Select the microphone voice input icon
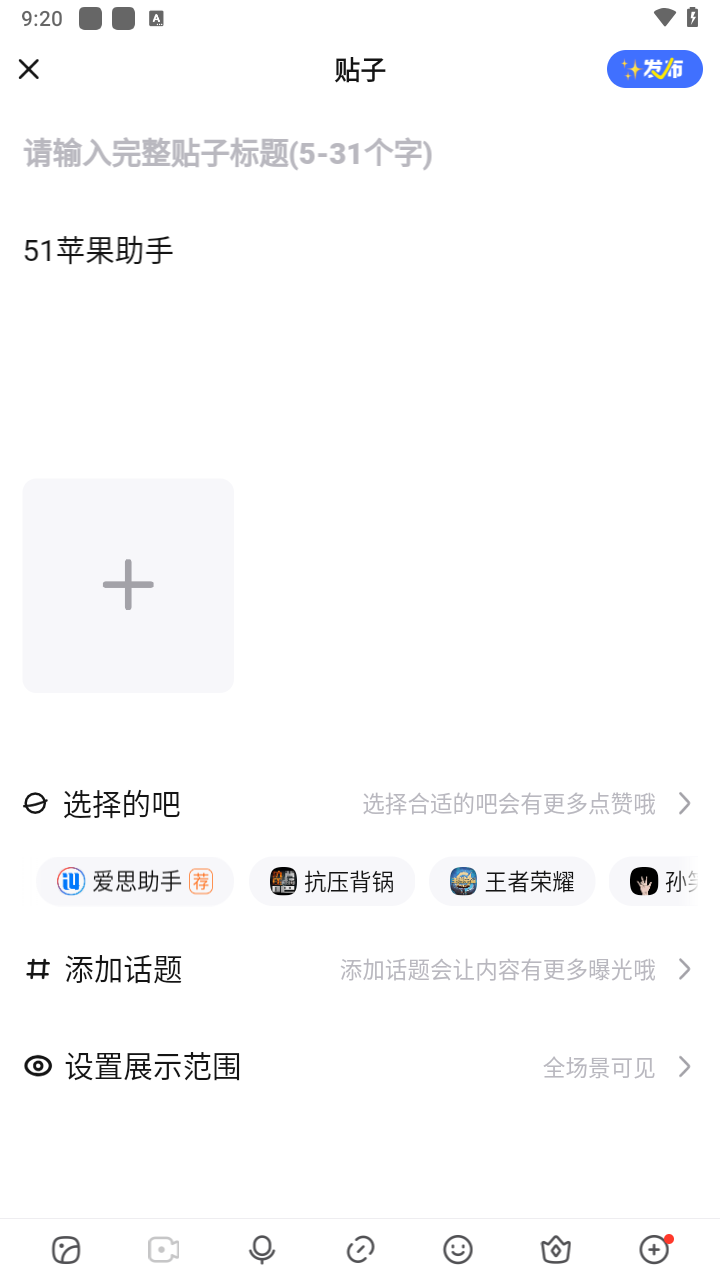 point(261,1249)
